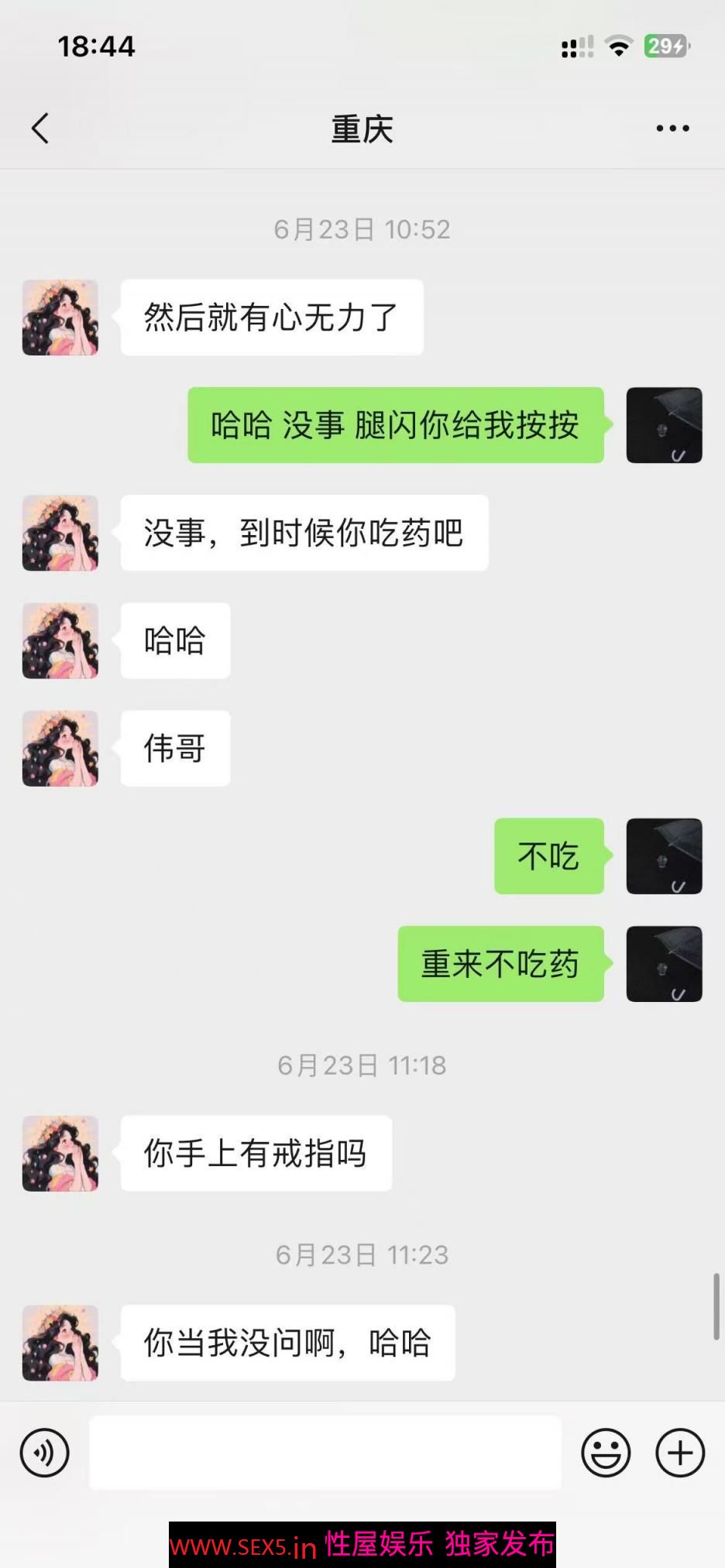The height and width of the screenshot is (1568, 725).
Task: Open own avatar beside 不吃 message
Action: point(664,856)
